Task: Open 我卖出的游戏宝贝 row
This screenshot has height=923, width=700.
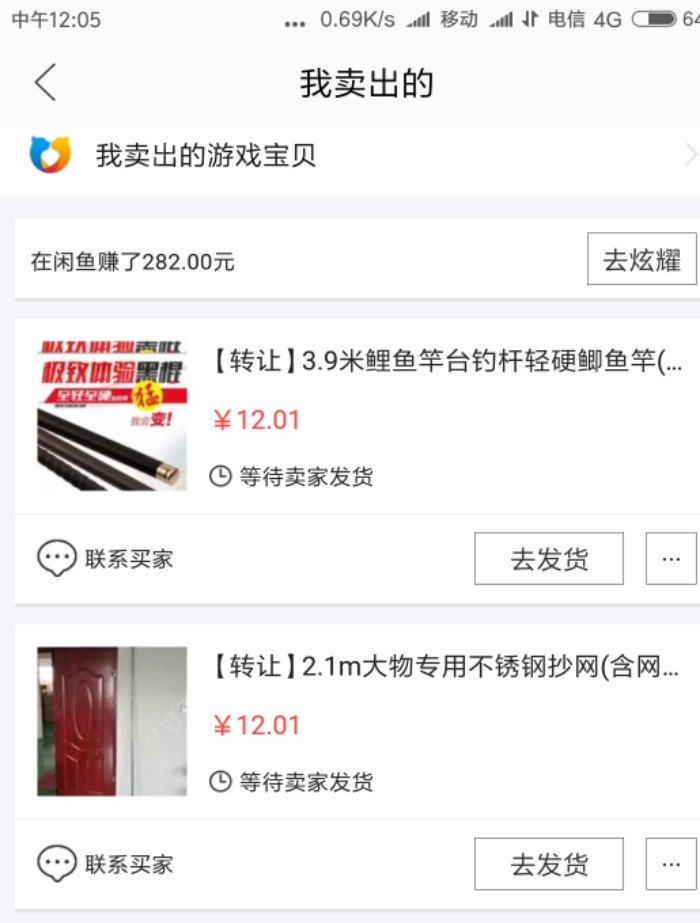Action: (350, 156)
